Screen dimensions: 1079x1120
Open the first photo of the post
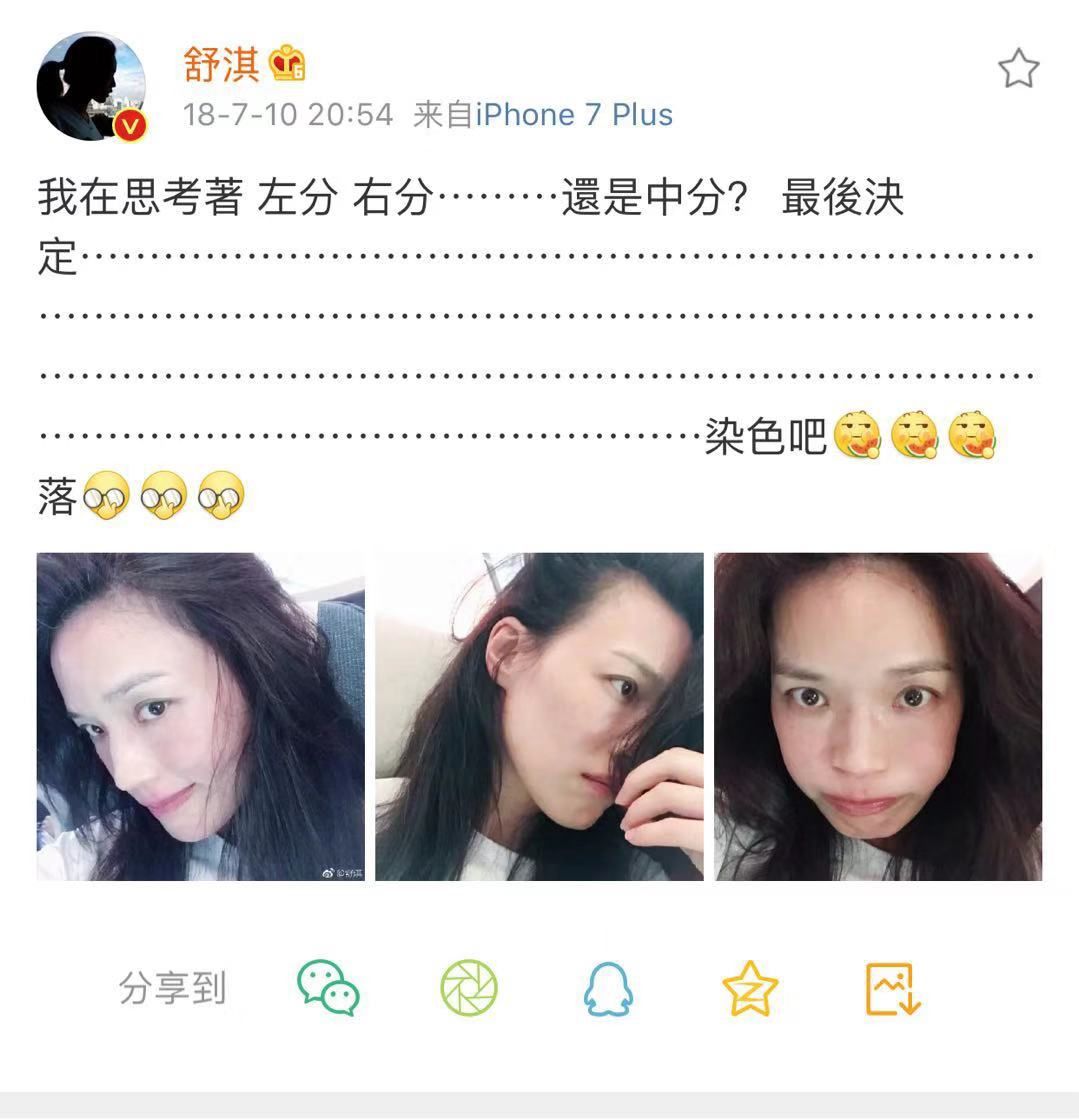coord(201,716)
